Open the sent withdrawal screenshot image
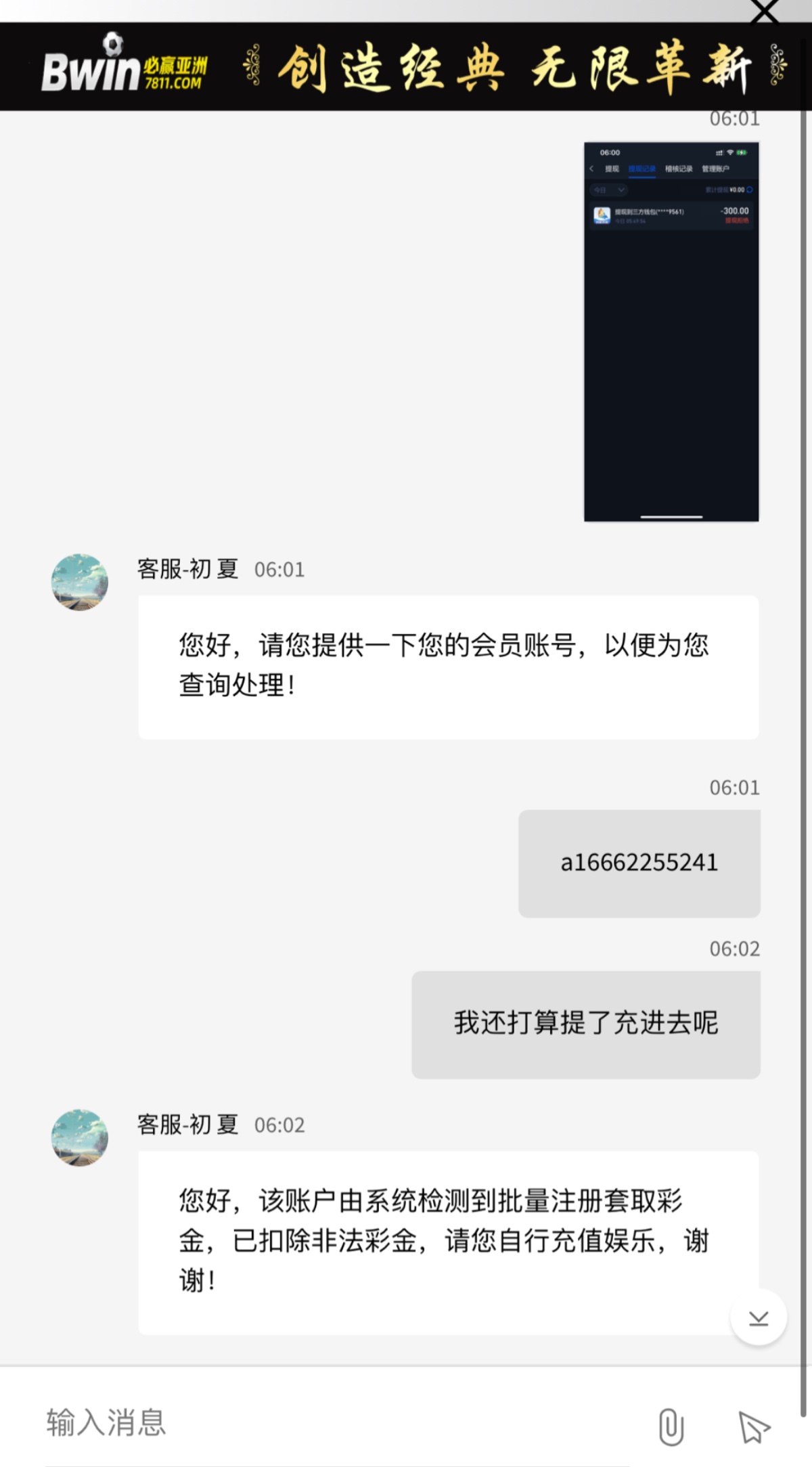The image size is (812, 1467). 671,332
